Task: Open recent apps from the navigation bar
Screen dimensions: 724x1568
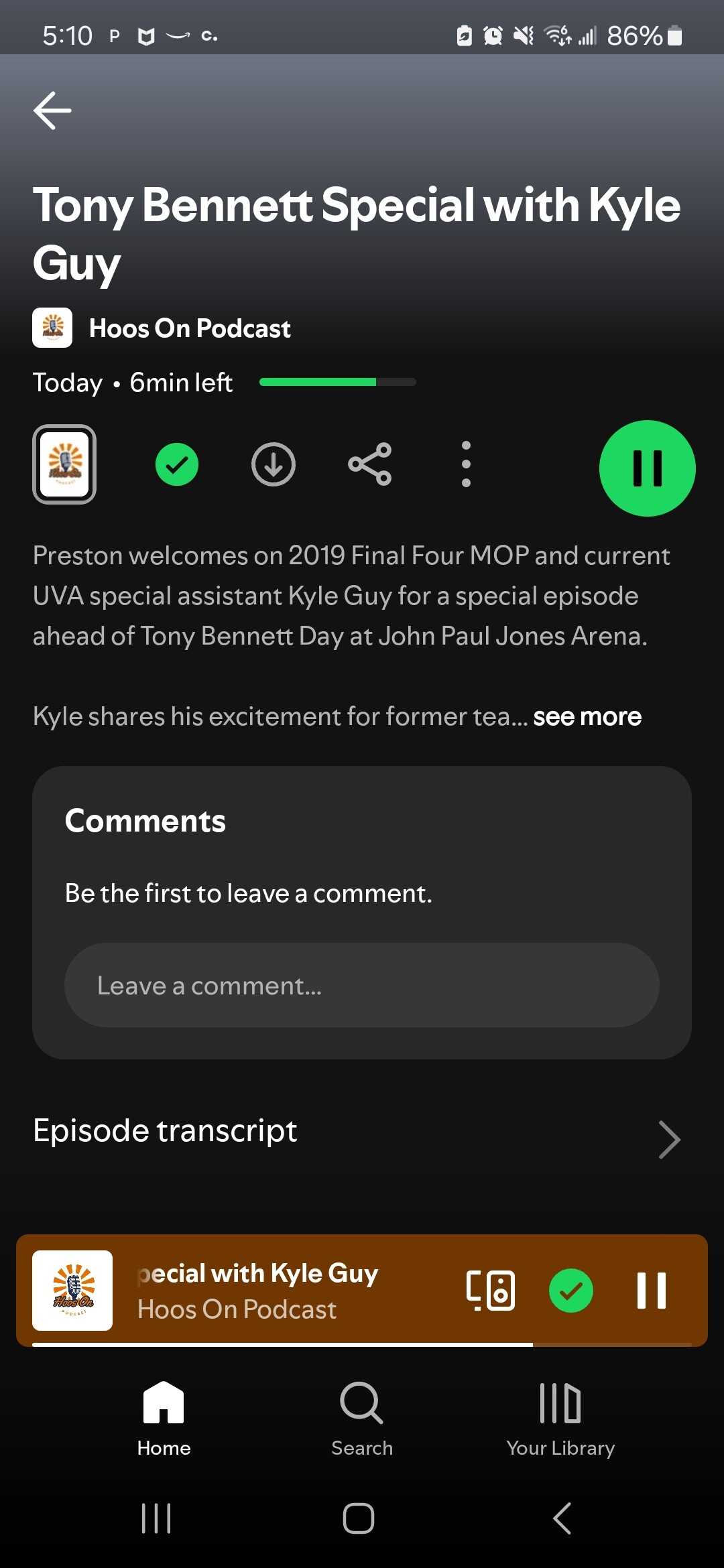Action: [157, 1518]
